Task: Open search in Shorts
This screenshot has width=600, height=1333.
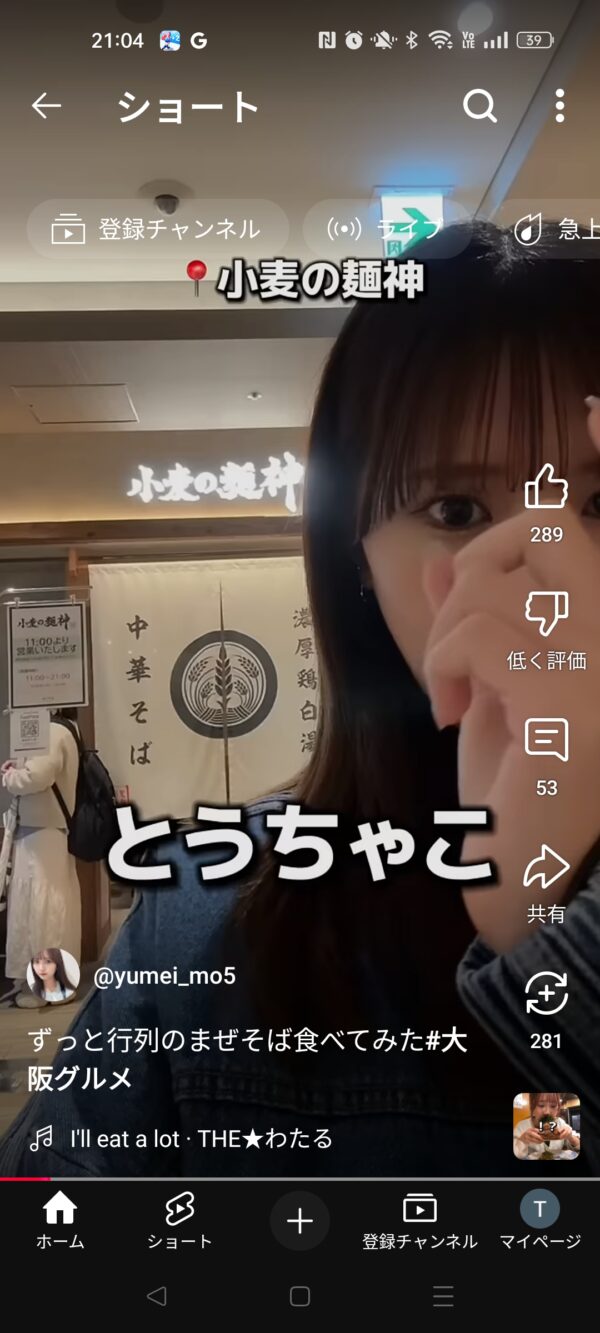Action: point(480,106)
